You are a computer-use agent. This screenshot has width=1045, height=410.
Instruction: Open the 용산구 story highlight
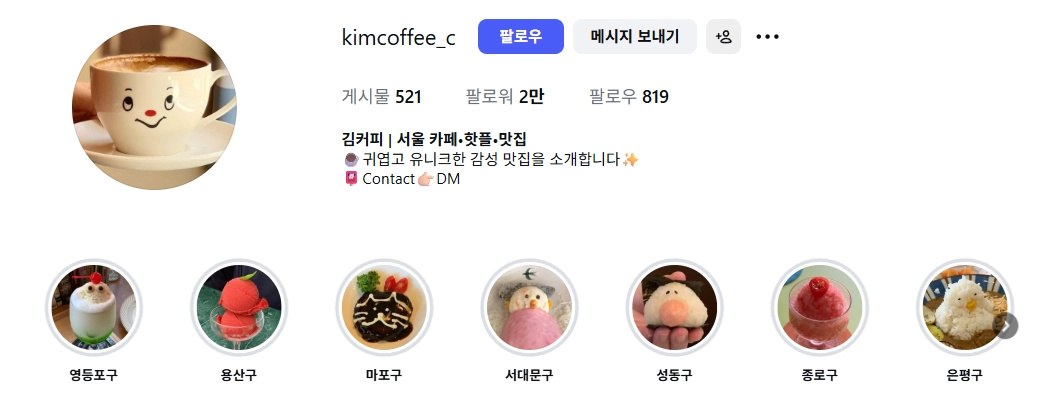pyautogui.click(x=239, y=307)
